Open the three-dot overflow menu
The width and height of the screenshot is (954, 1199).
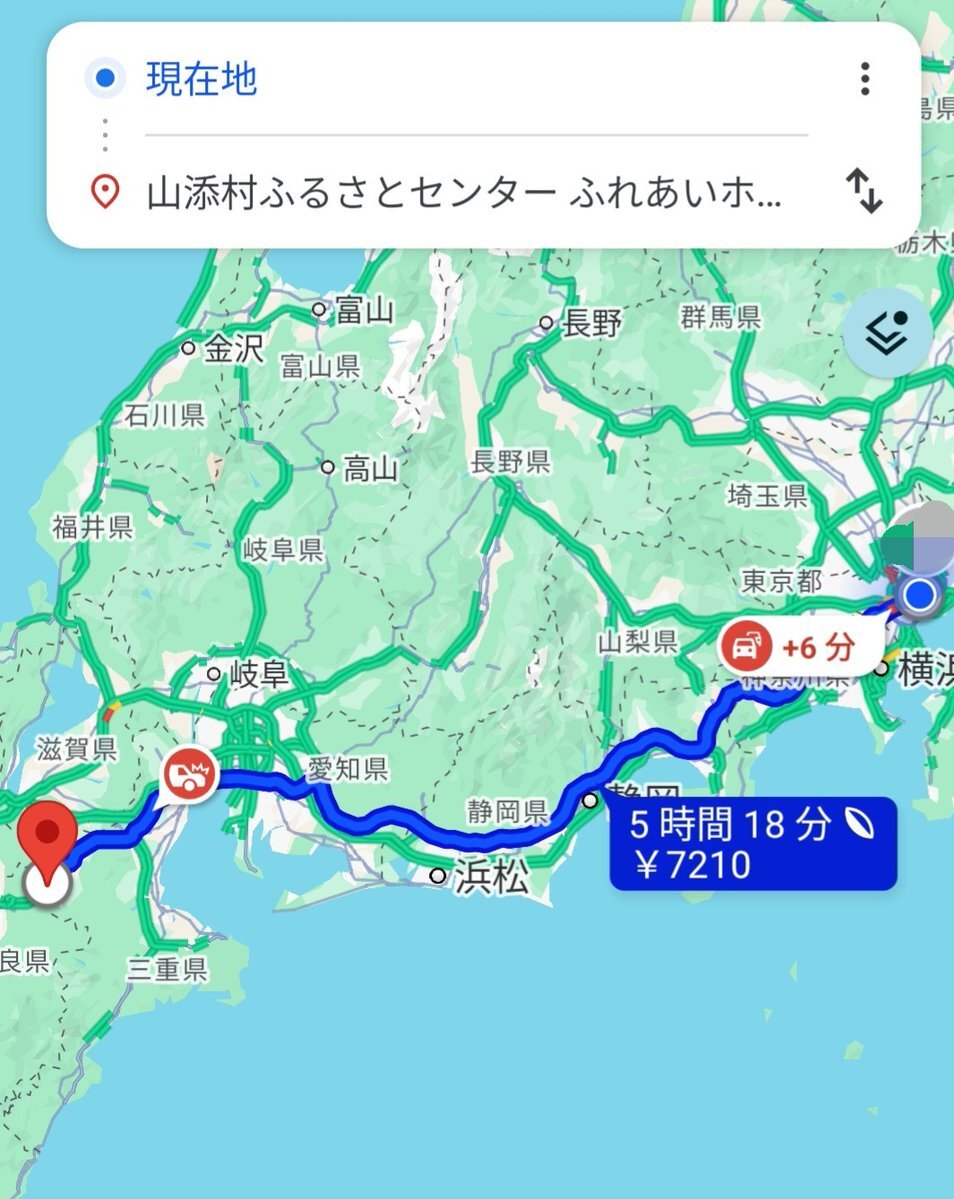point(865,78)
